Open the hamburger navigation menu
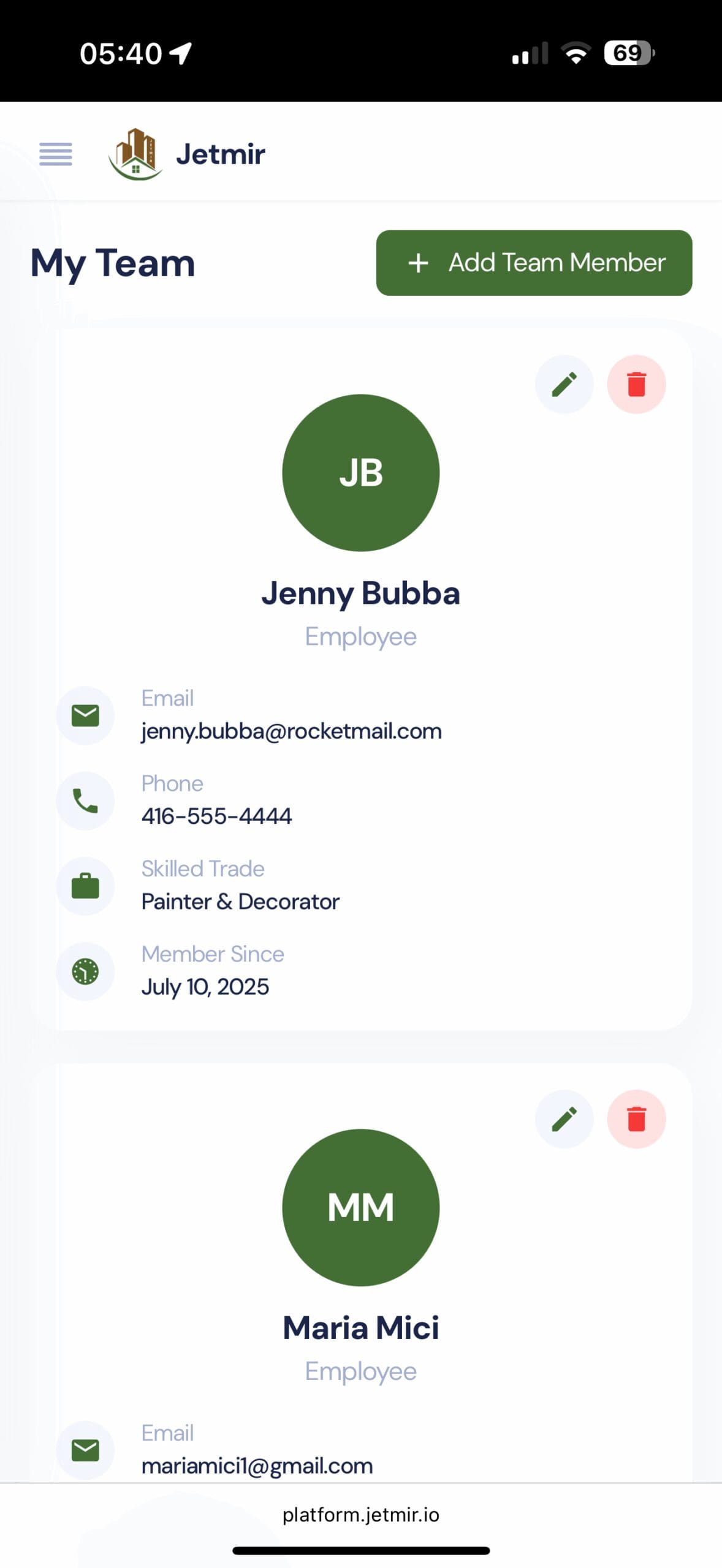The height and width of the screenshot is (1568, 722). click(x=56, y=154)
